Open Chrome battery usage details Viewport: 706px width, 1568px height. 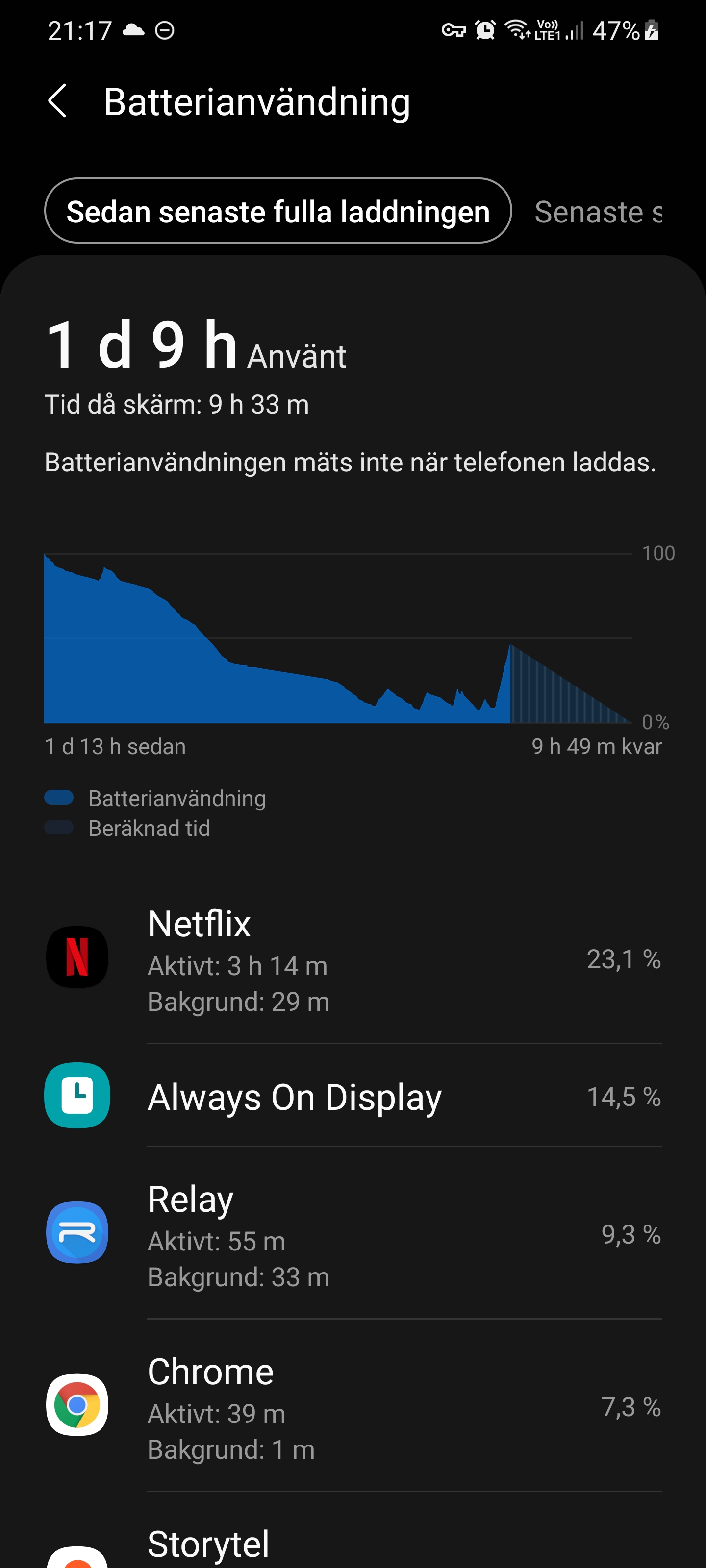coord(353,1406)
